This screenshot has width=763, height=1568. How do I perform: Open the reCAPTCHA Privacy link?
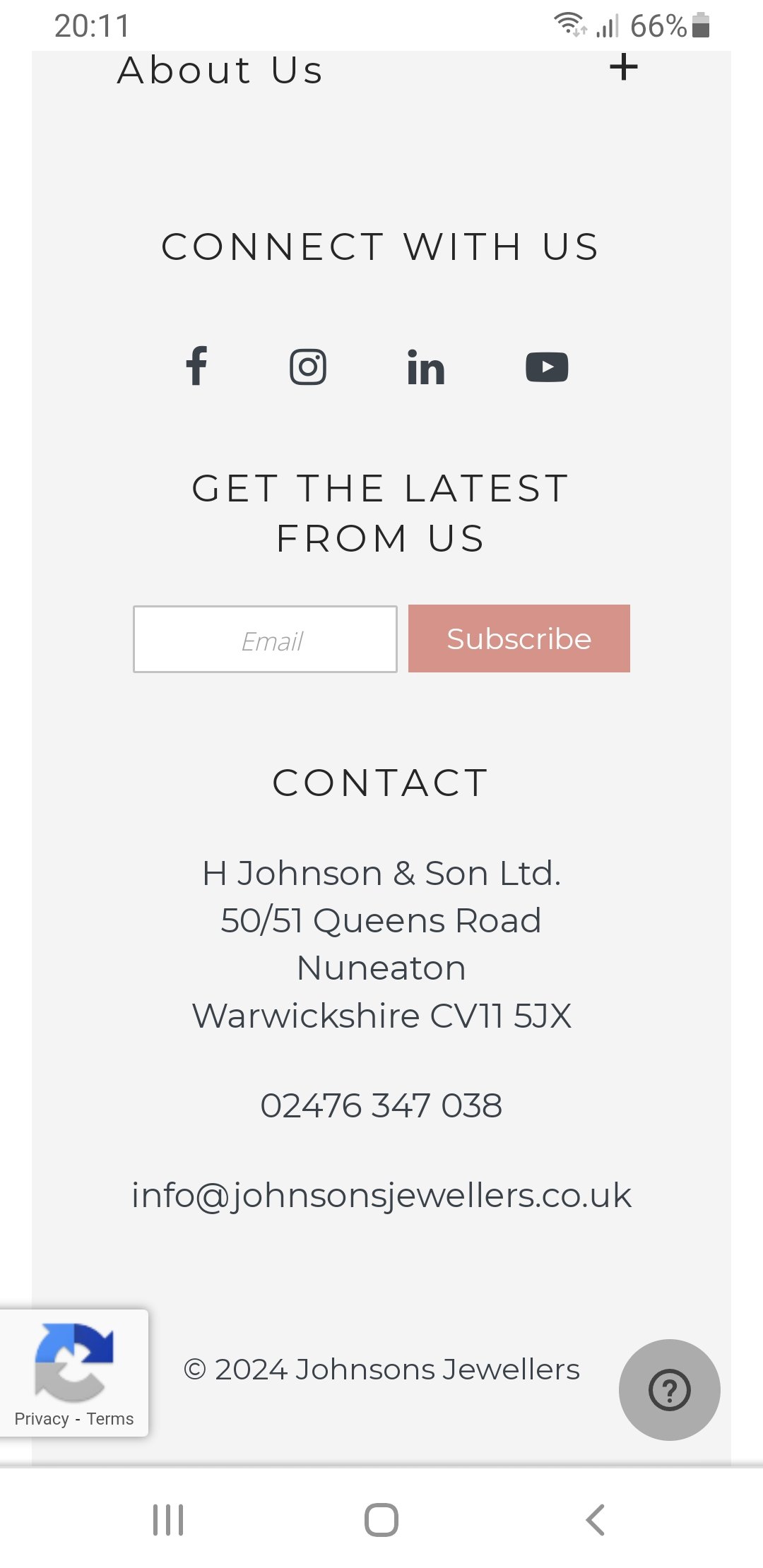[x=42, y=1419]
